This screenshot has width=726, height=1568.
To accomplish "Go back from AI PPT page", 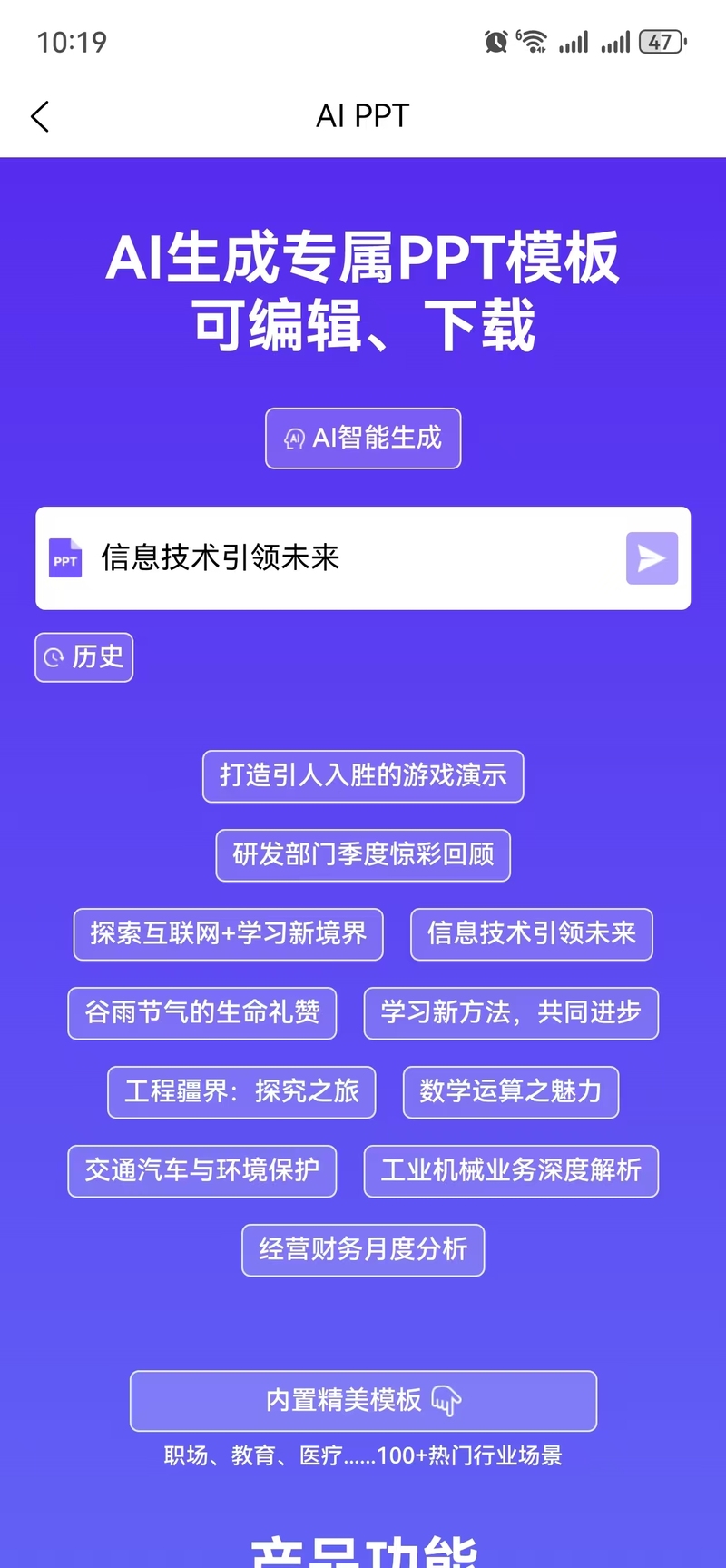I will point(40,117).
